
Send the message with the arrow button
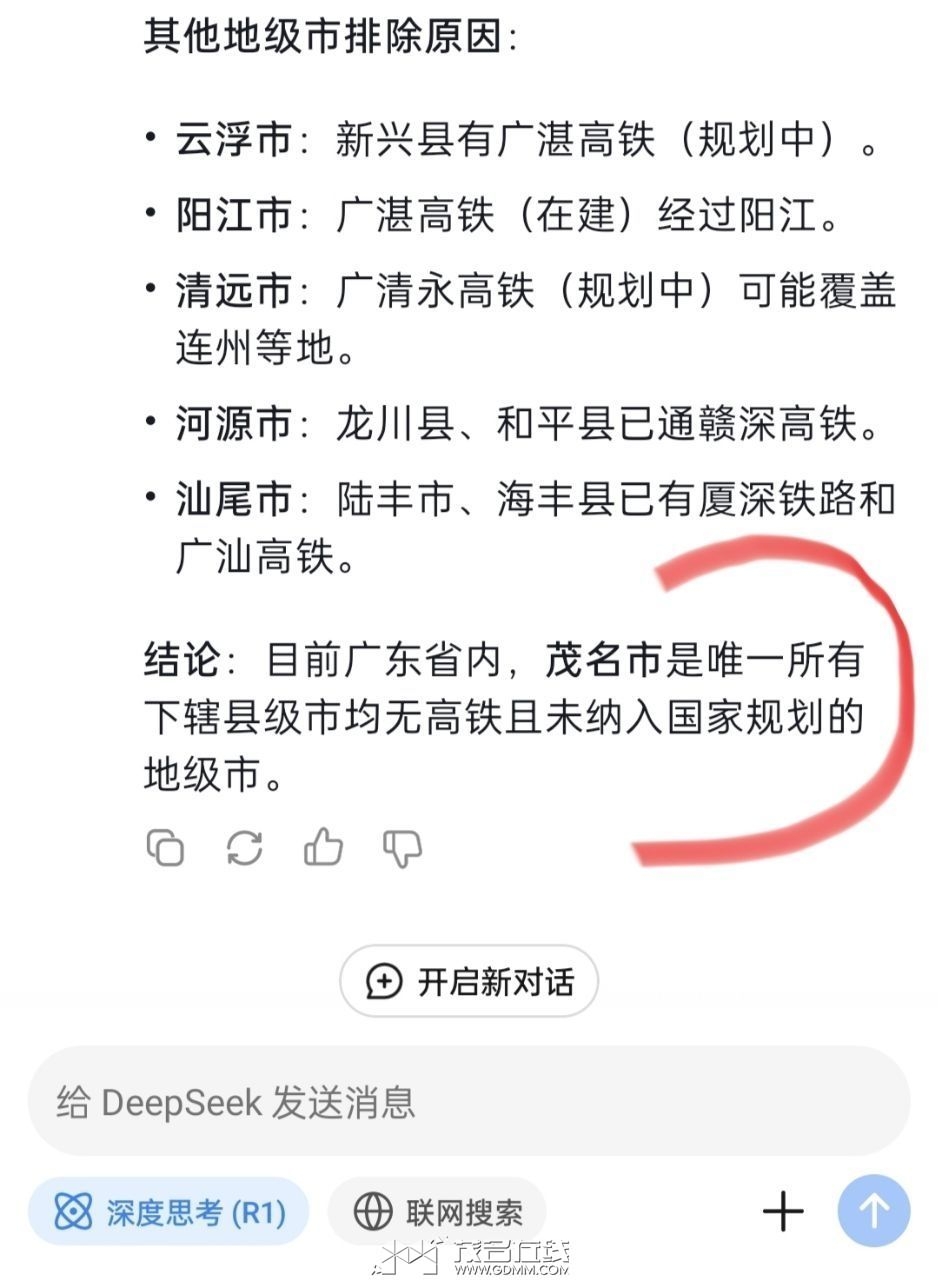pyautogui.click(x=874, y=1211)
